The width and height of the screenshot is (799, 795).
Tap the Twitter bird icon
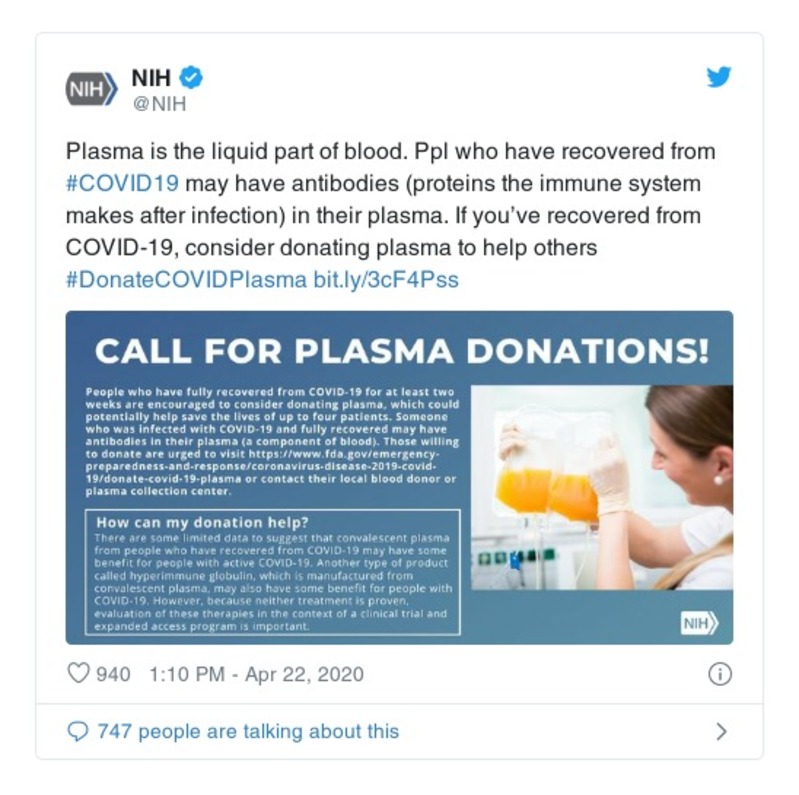(x=718, y=78)
